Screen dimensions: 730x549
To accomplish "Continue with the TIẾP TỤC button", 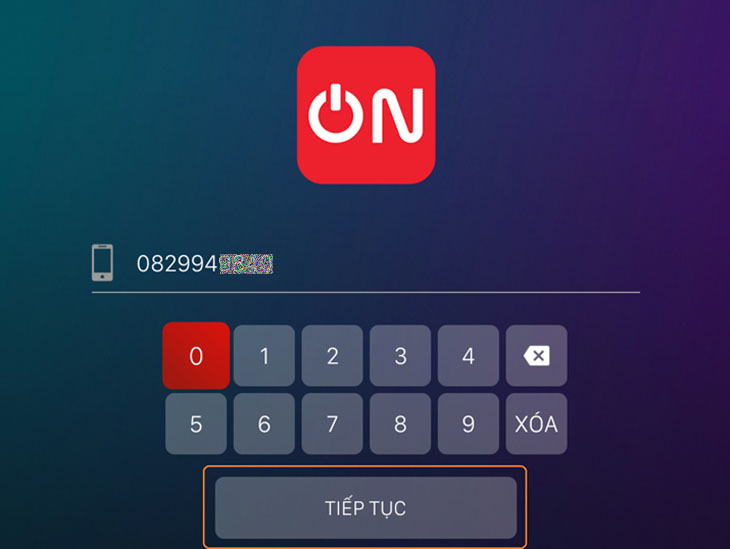I will coord(365,507).
